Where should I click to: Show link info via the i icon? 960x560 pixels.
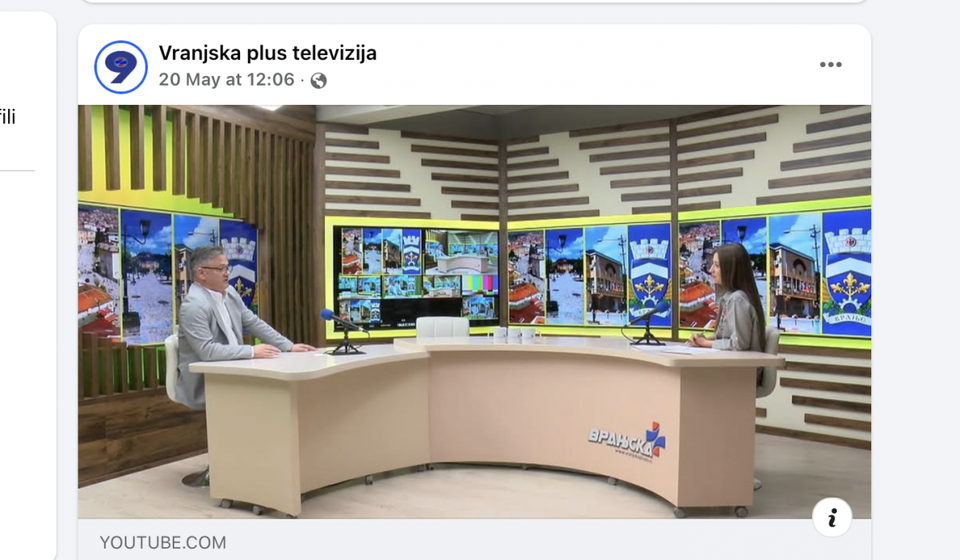(831, 517)
